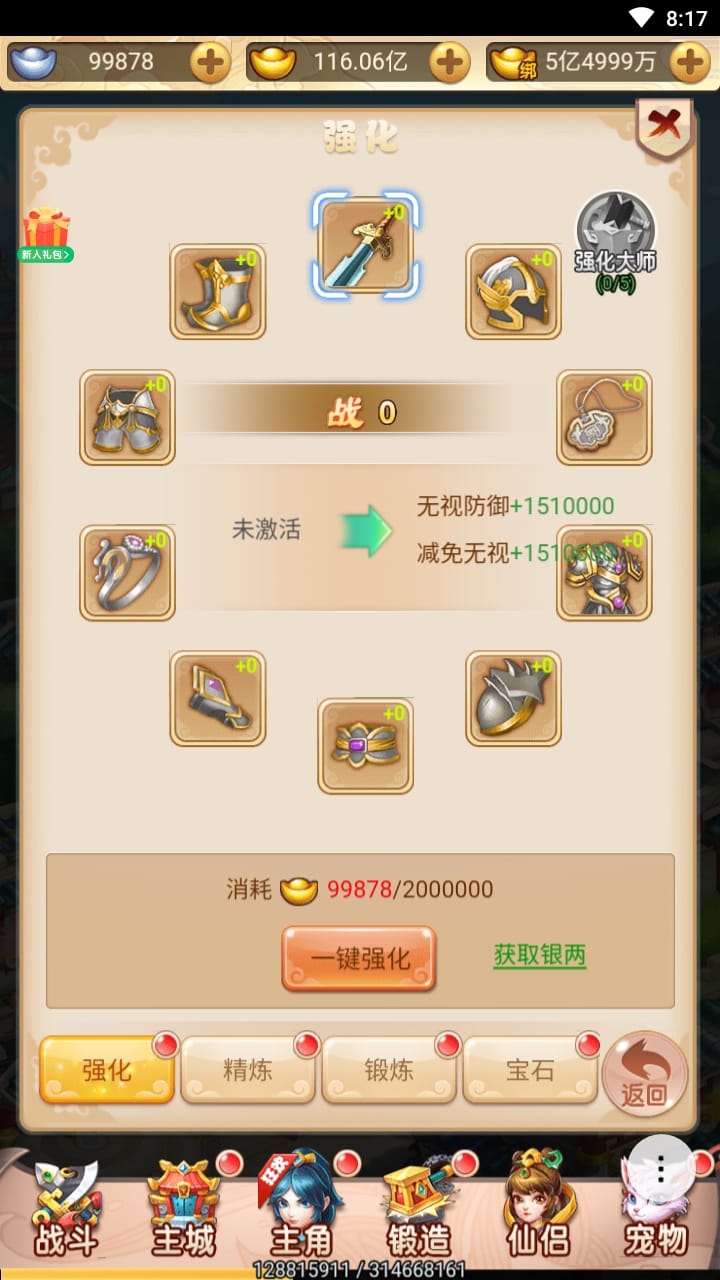Close the 强化 panel
Image resolution: width=720 pixels, height=1280 pixels.
click(x=663, y=127)
